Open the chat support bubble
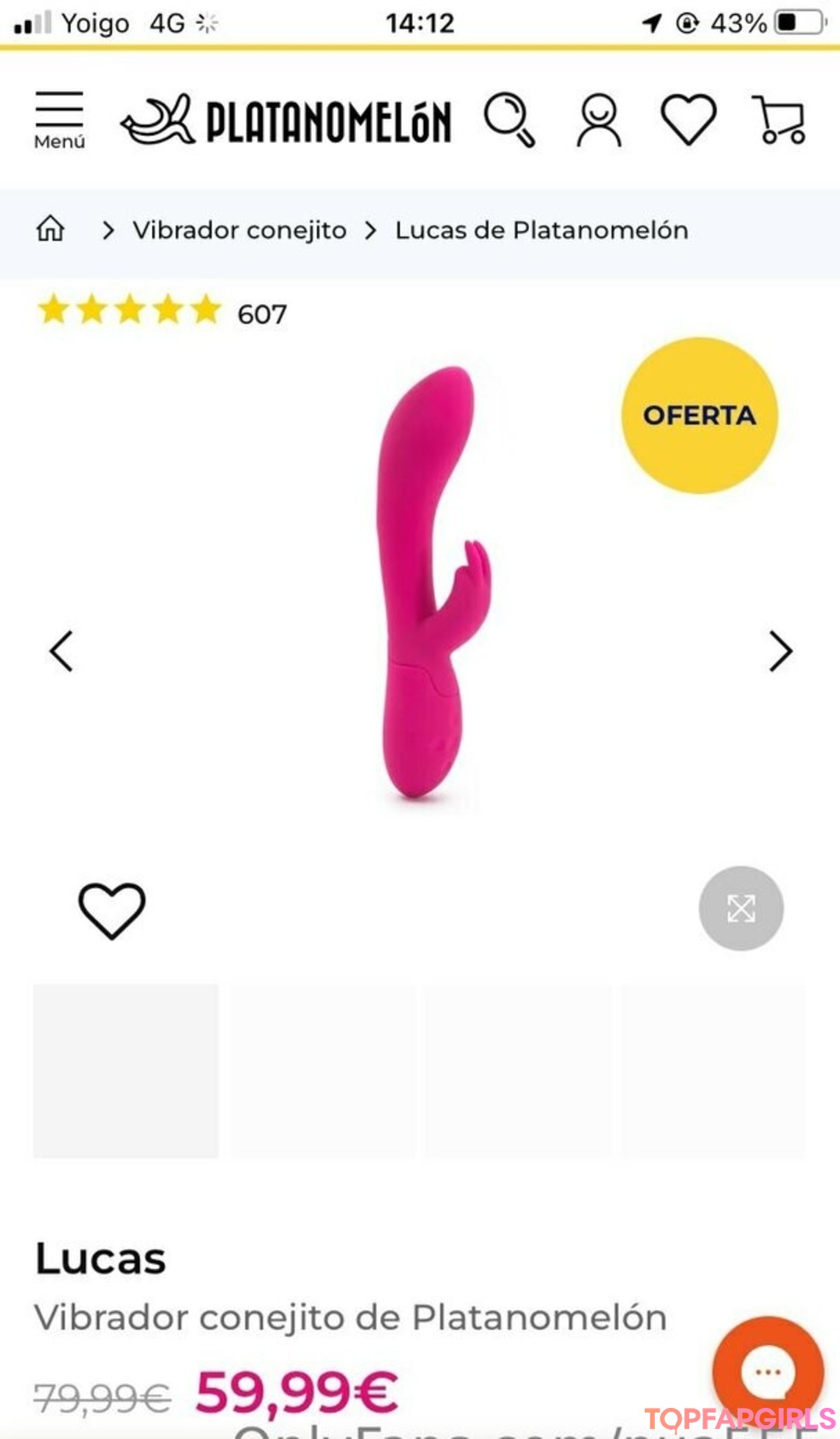This screenshot has height=1439, width=840. point(767,1372)
